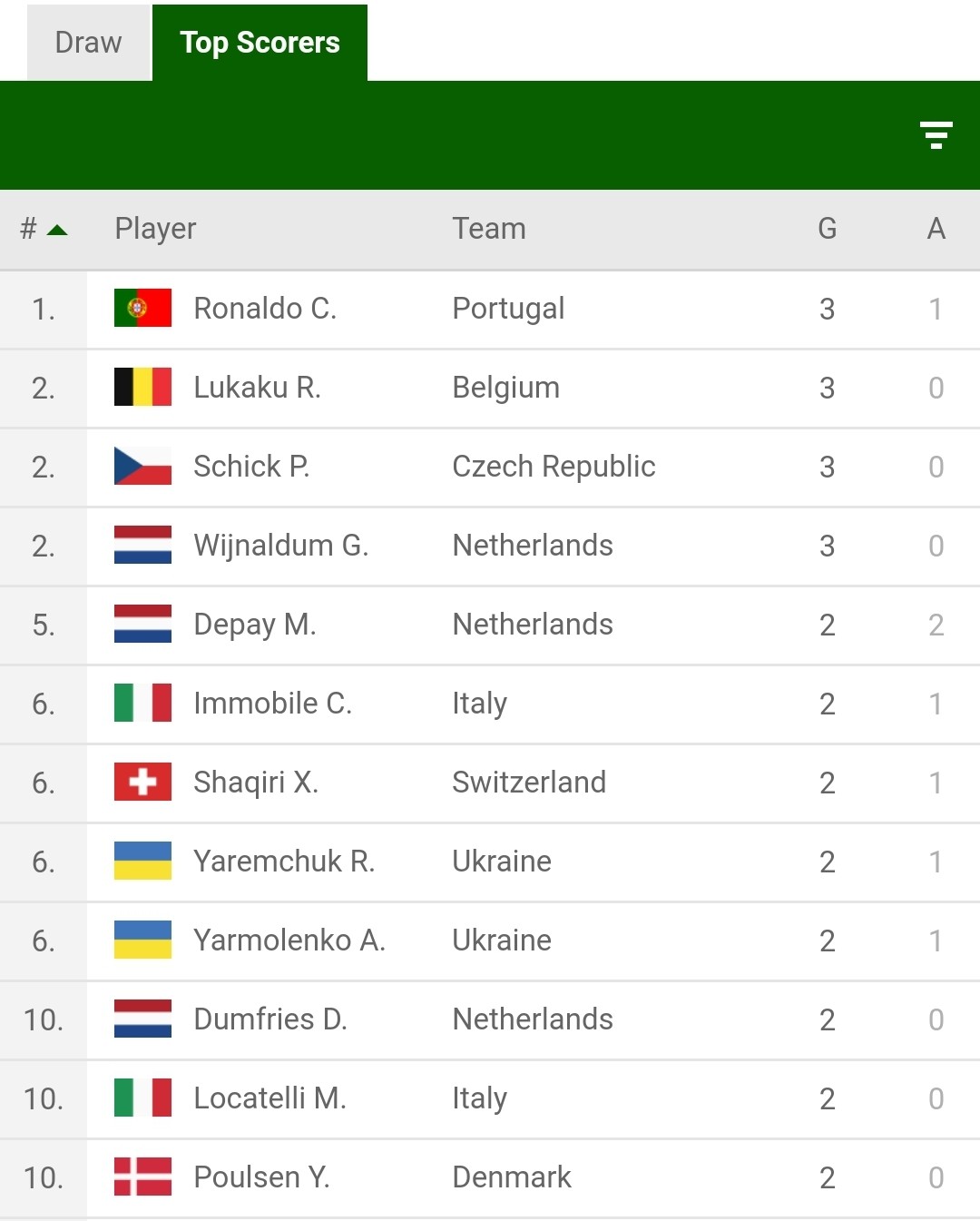Switch to the Draw tab
This screenshot has width=980, height=1221.
pos(89,43)
